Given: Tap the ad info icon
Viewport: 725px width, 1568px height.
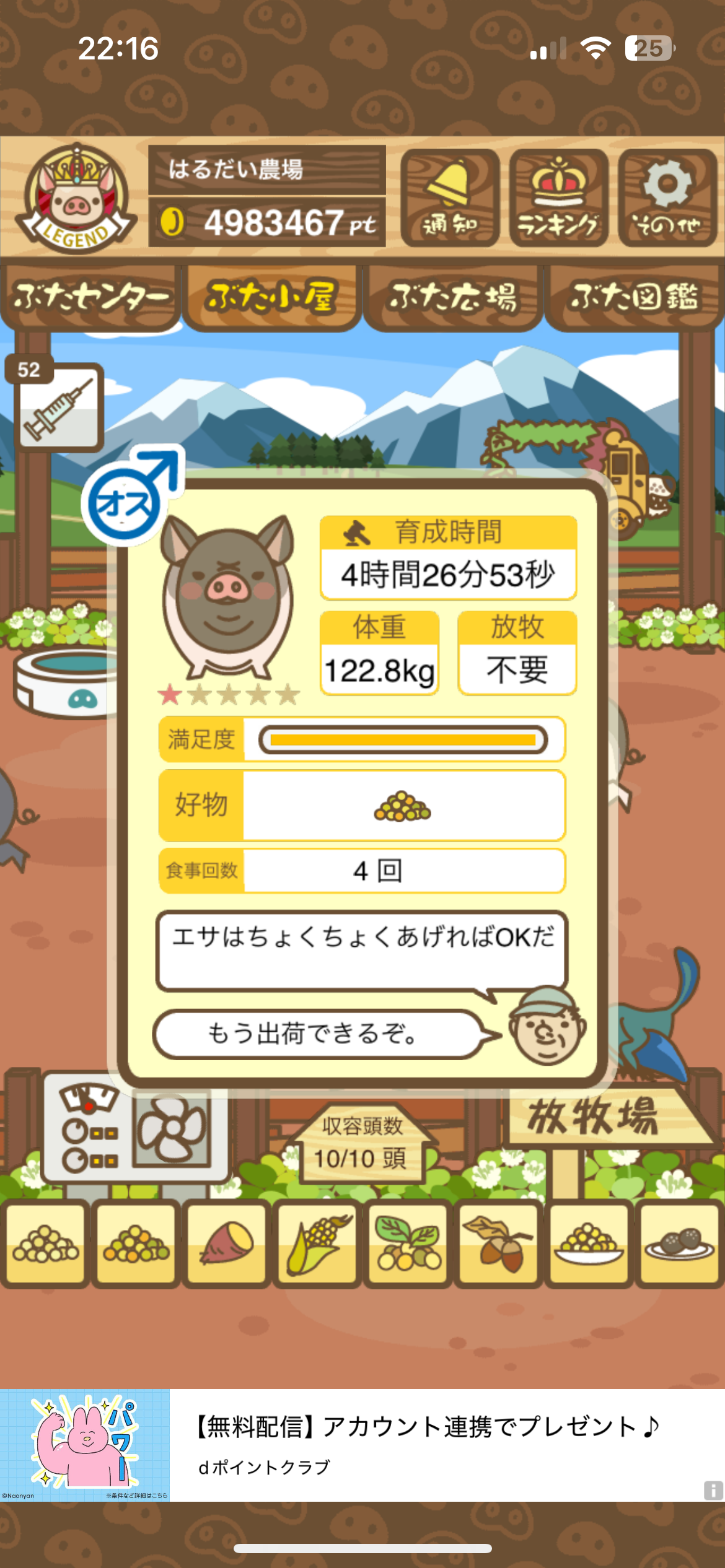Looking at the screenshot, I should (713, 1489).
